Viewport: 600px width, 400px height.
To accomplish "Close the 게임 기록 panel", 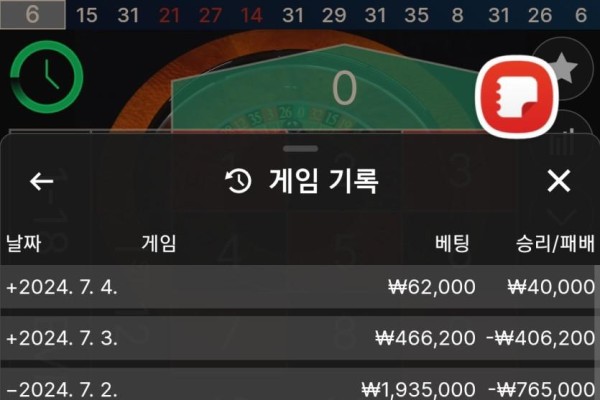I will pyautogui.click(x=558, y=181).
